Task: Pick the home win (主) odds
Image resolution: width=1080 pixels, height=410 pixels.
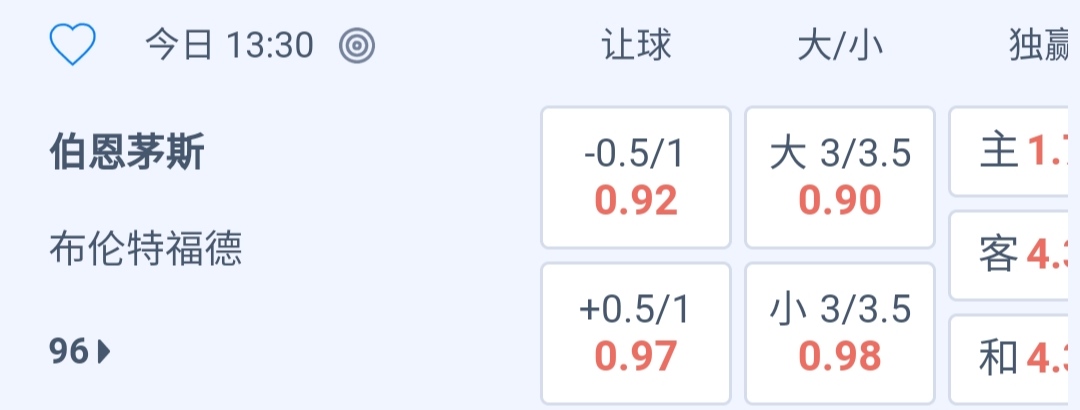Action: coord(1014,153)
